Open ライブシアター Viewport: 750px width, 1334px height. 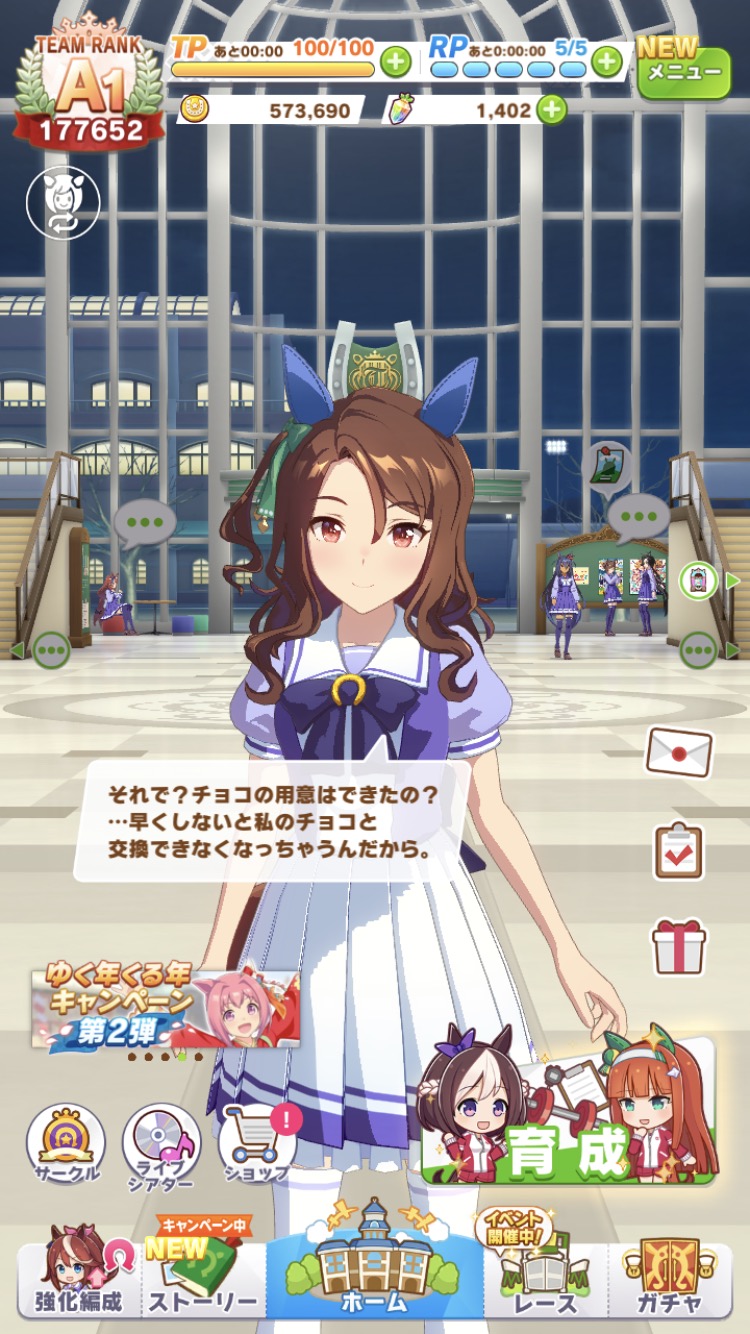click(x=161, y=1145)
